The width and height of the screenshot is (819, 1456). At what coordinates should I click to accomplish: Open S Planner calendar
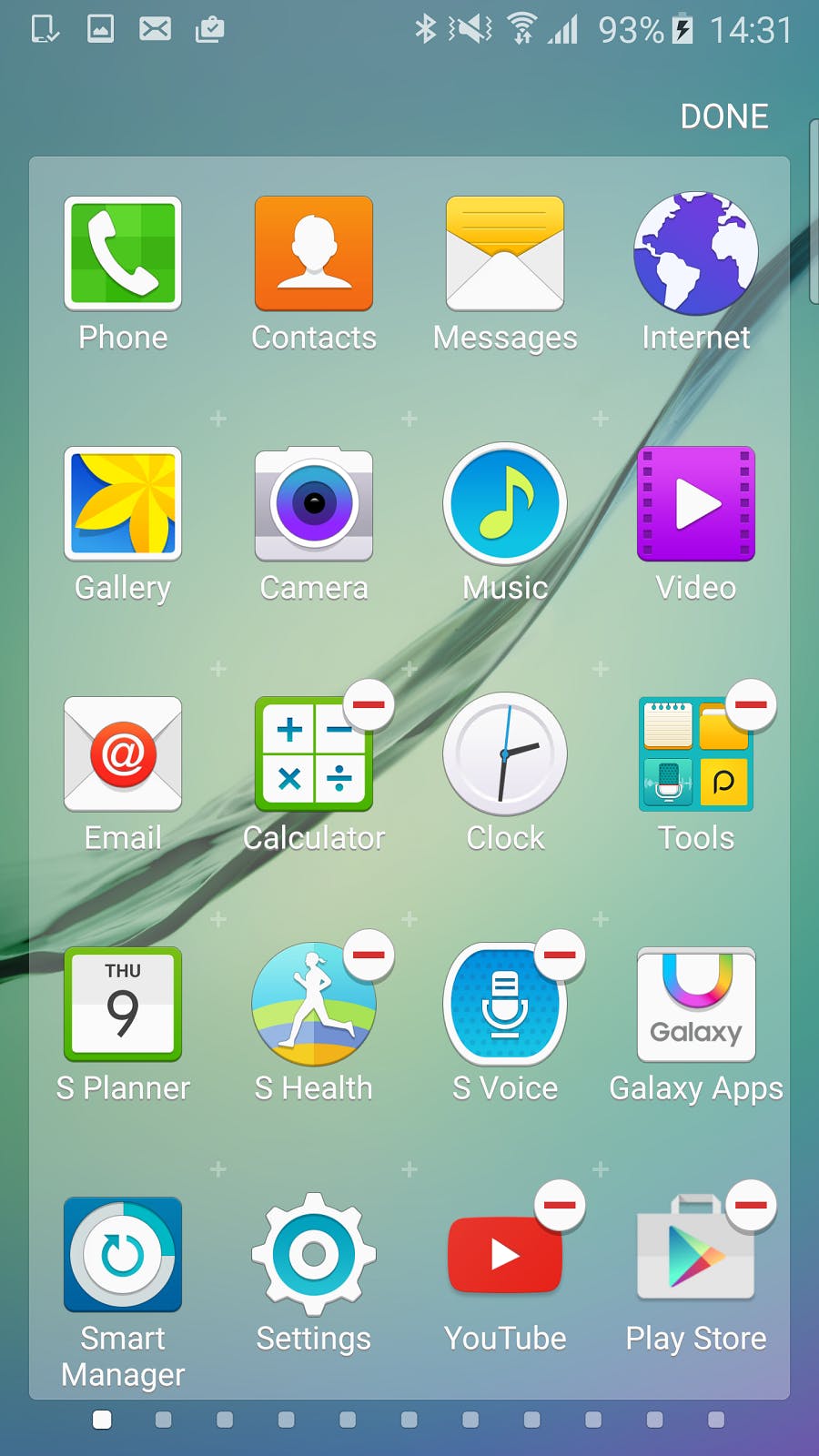[x=123, y=1005]
